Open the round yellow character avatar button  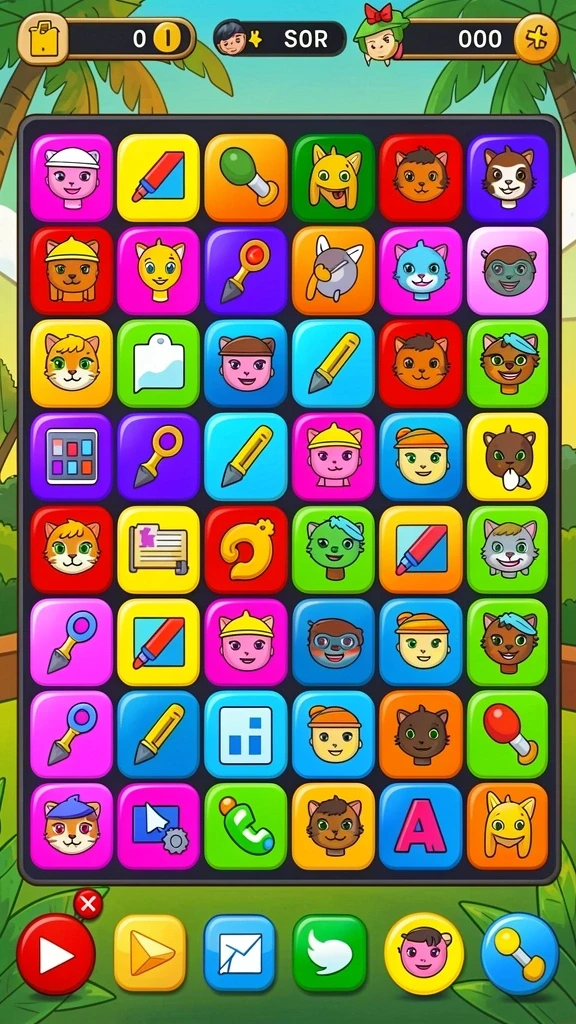(424, 953)
